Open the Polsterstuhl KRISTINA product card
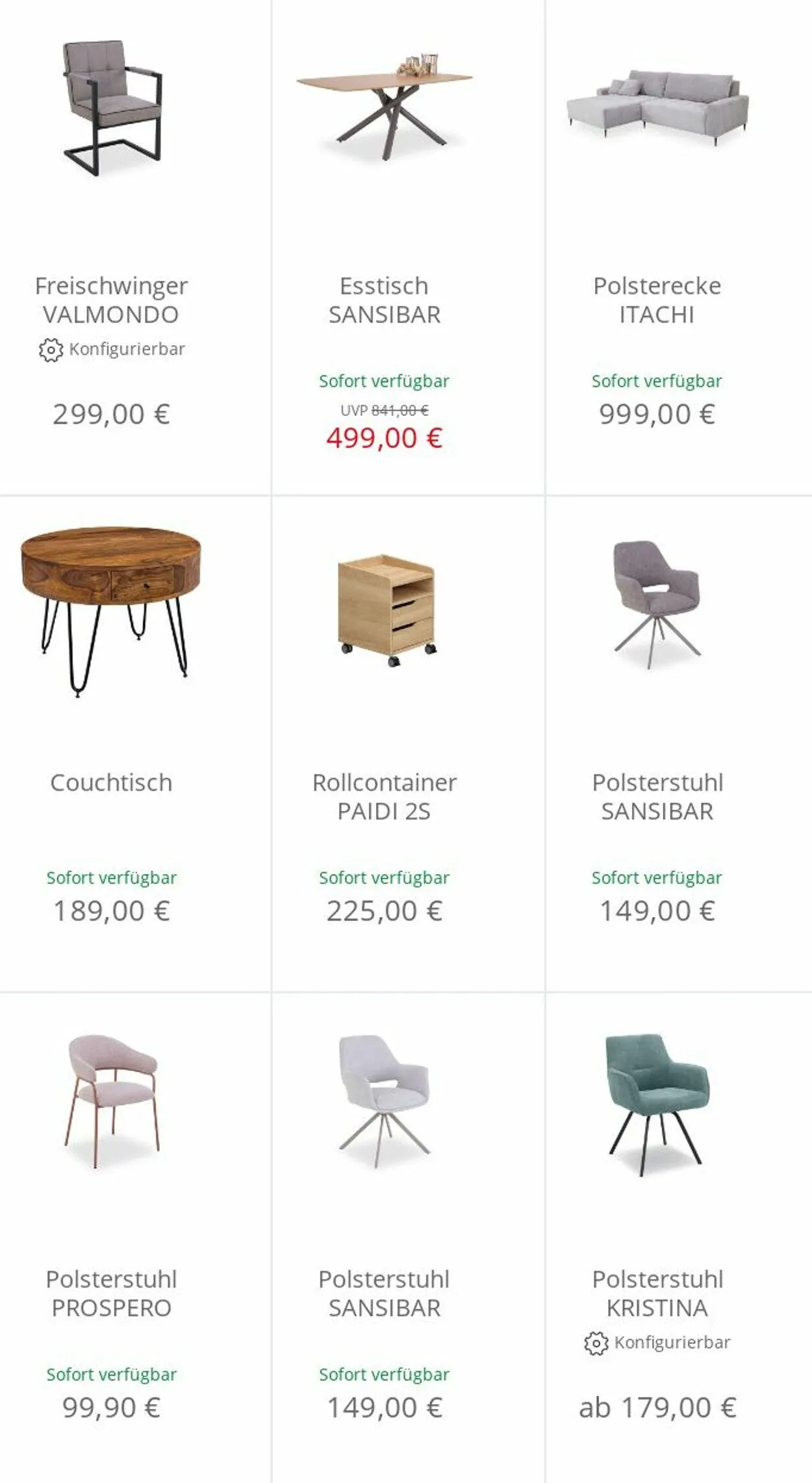 point(679,1238)
